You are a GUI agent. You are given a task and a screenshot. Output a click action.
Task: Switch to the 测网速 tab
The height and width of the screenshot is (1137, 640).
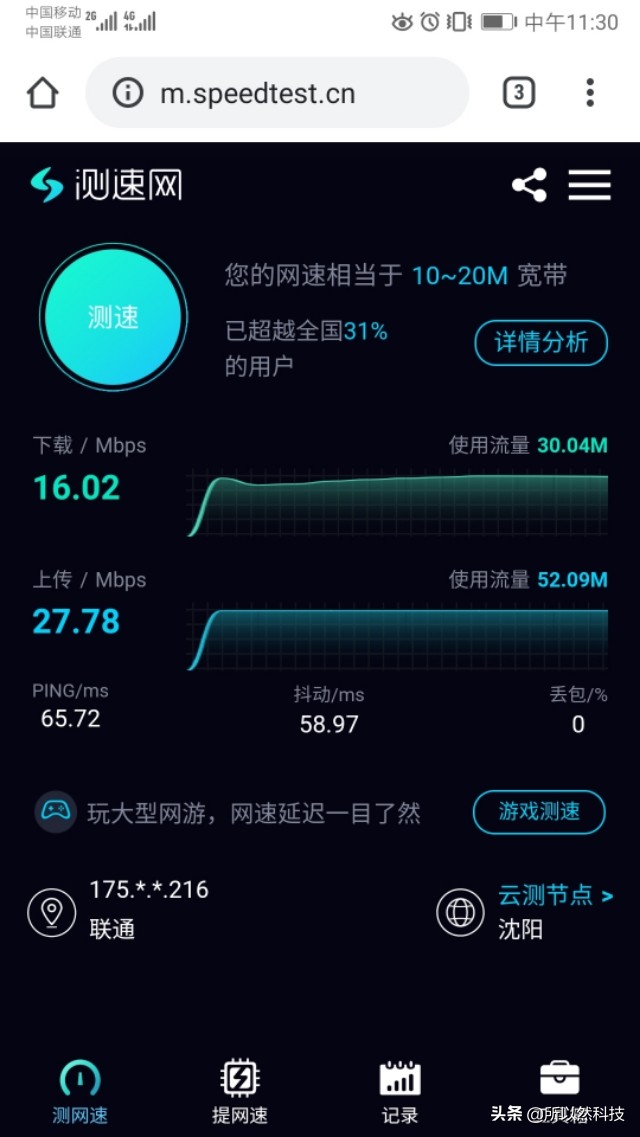pyautogui.click(x=80, y=1092)
